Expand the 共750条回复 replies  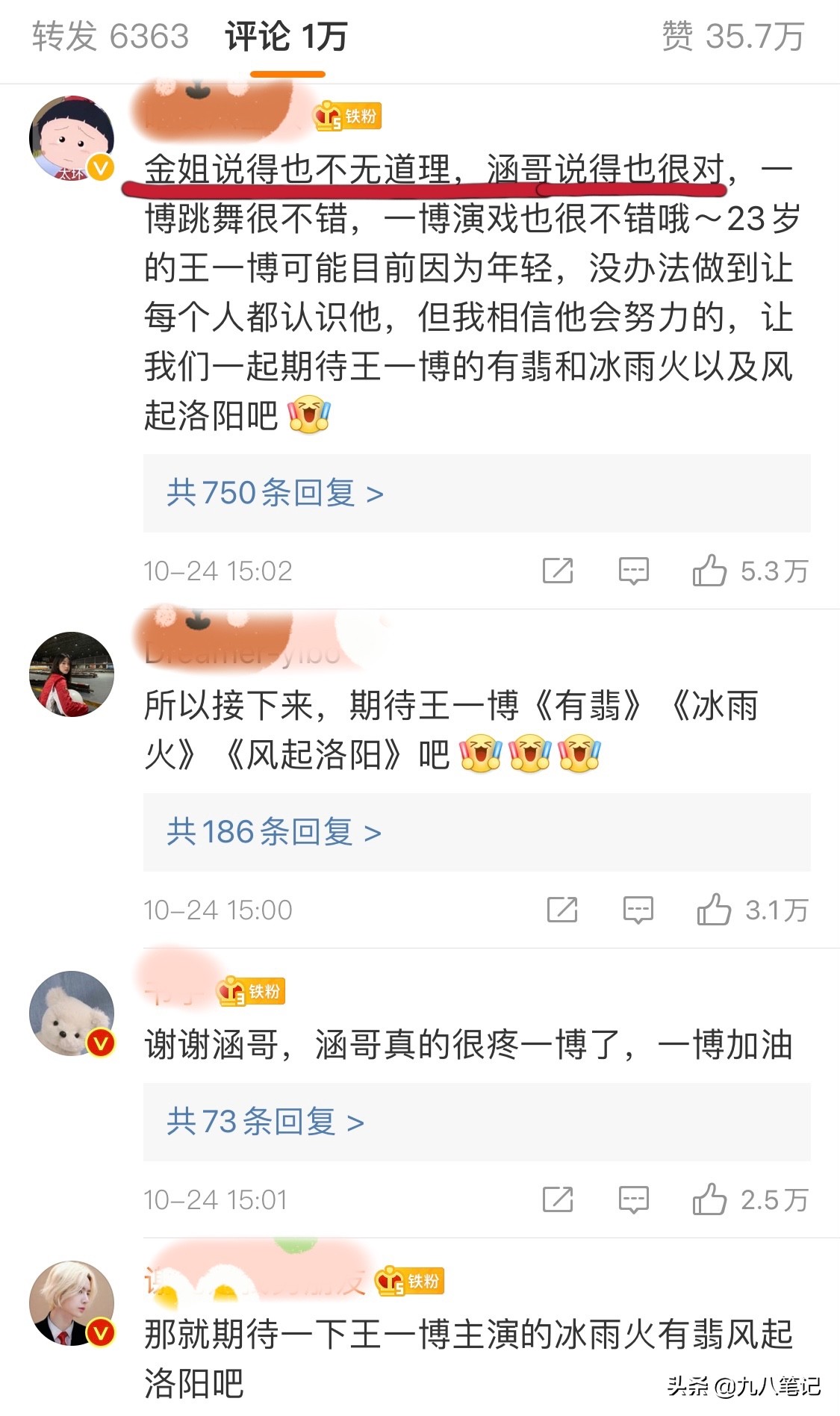click(275, 493)
